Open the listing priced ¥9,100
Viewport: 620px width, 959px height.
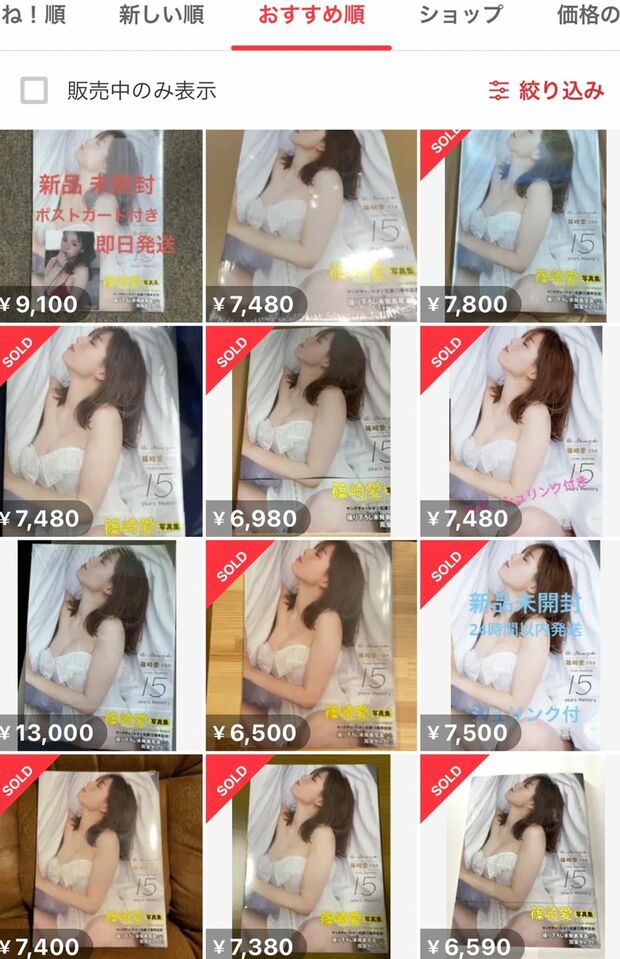[x=100, y=225]
